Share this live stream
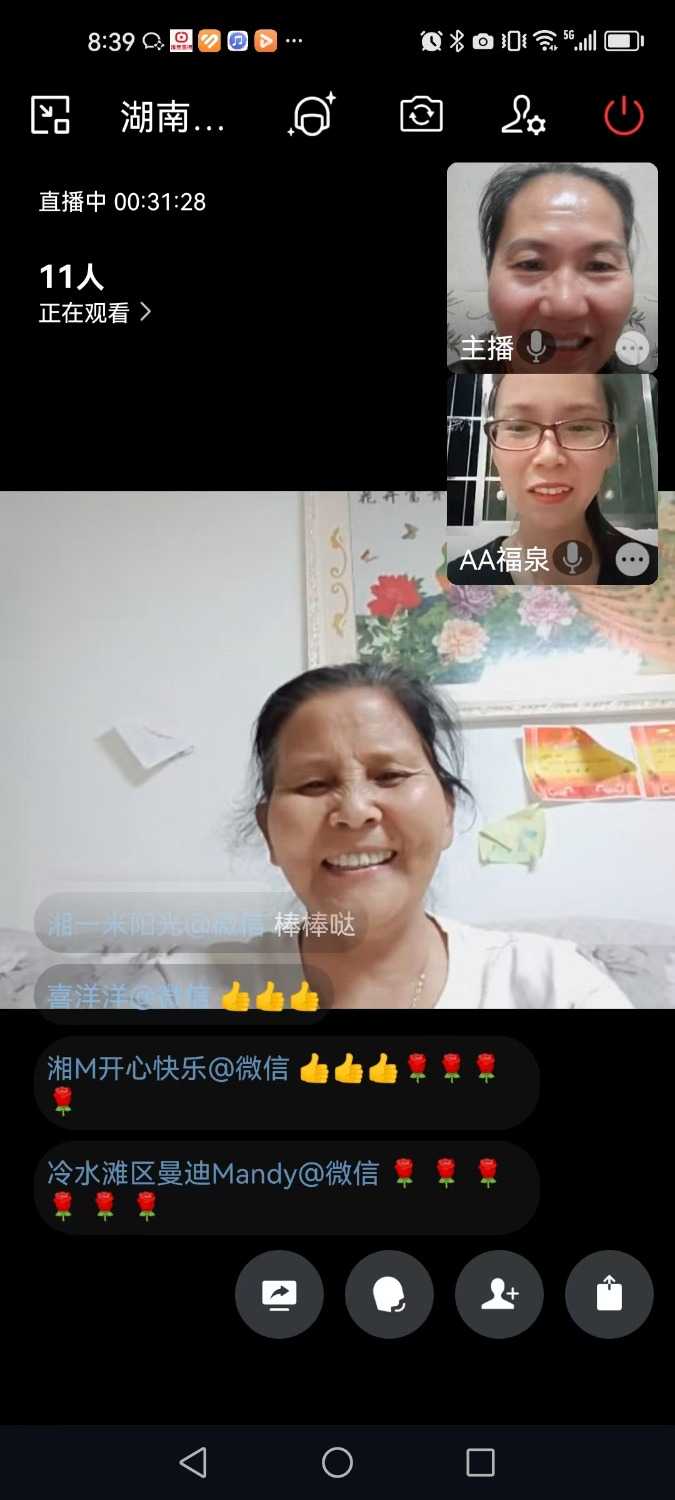 609,1294
